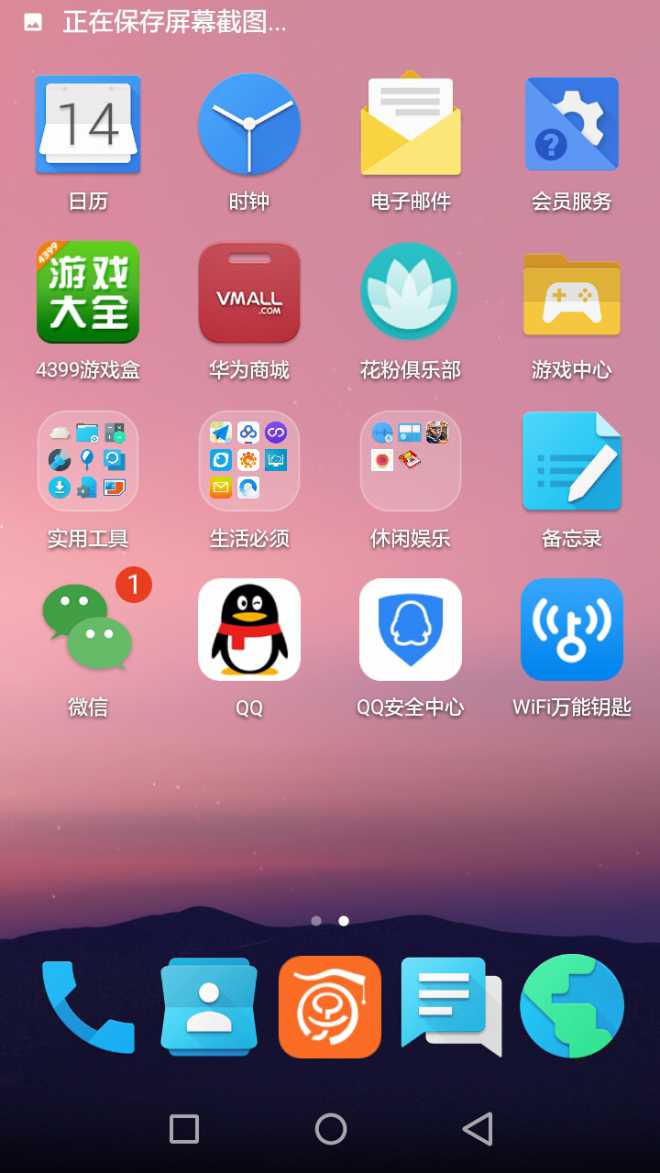Open the messaging app in dock
This screenshot has height=1173, width=660.
[451, 1006]
